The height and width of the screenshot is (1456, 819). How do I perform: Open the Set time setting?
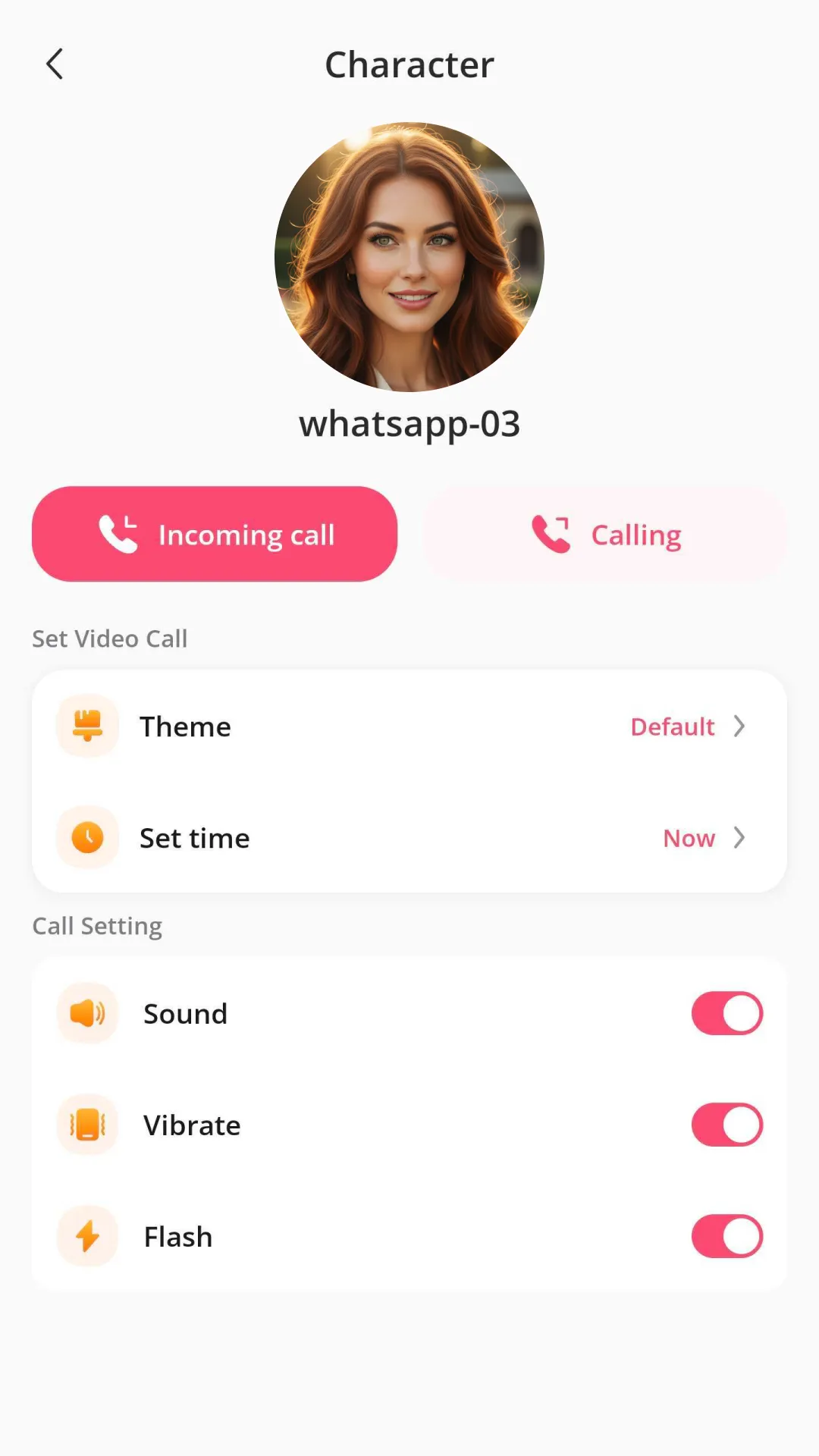[x=409, y=838]
